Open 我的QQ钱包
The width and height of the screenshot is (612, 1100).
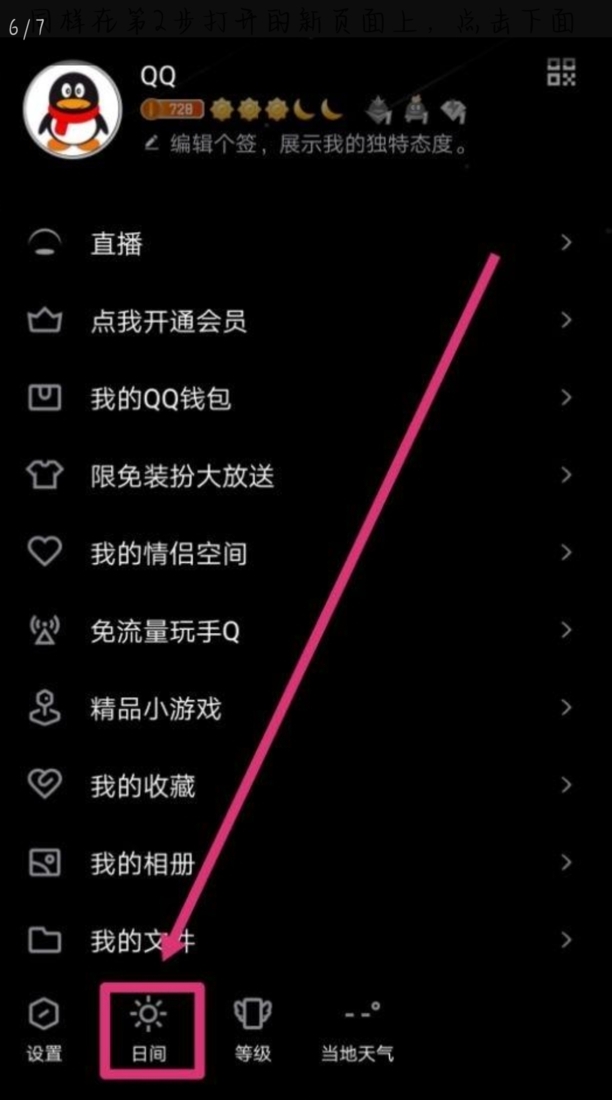pyautogui.click(x=300, y=399)
